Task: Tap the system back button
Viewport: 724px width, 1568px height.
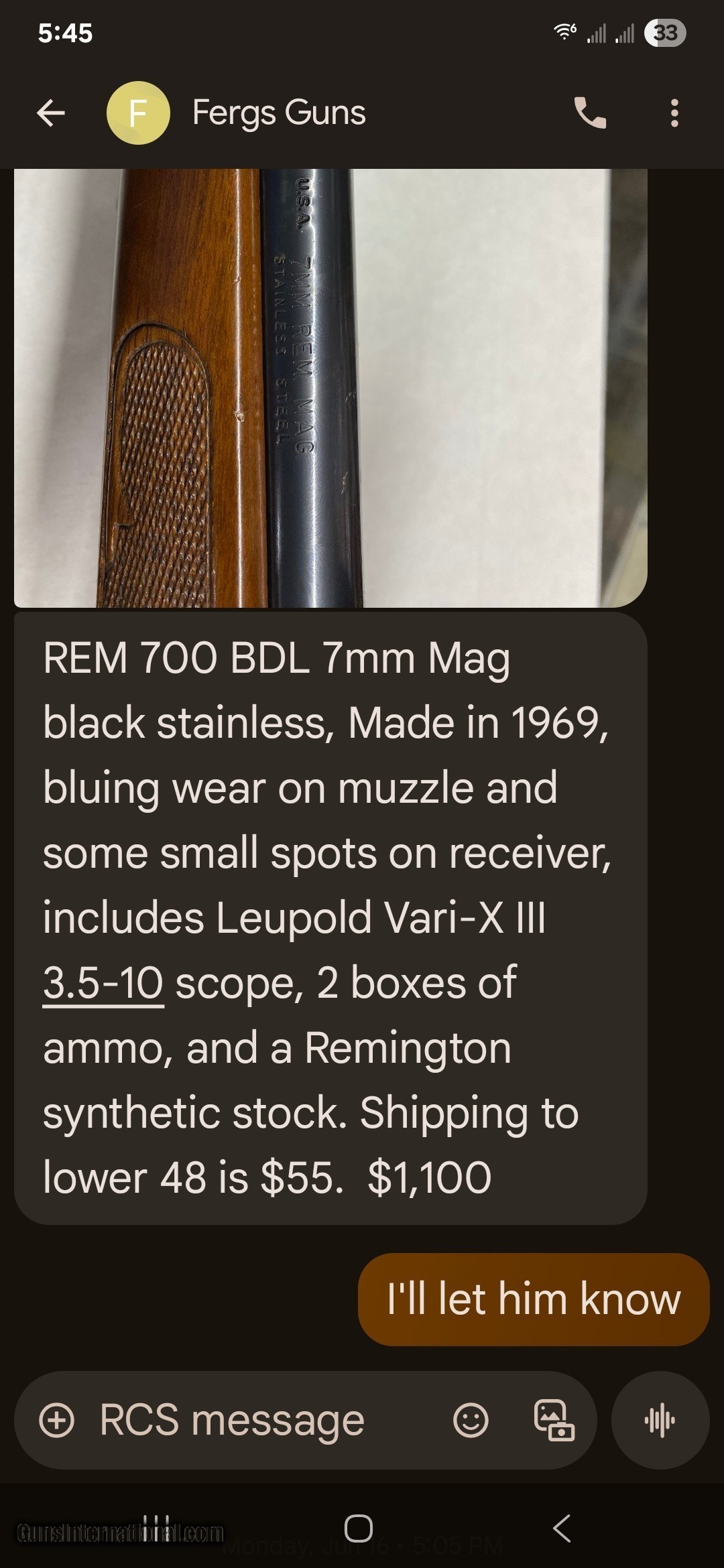Action: tap(562, 1528)
